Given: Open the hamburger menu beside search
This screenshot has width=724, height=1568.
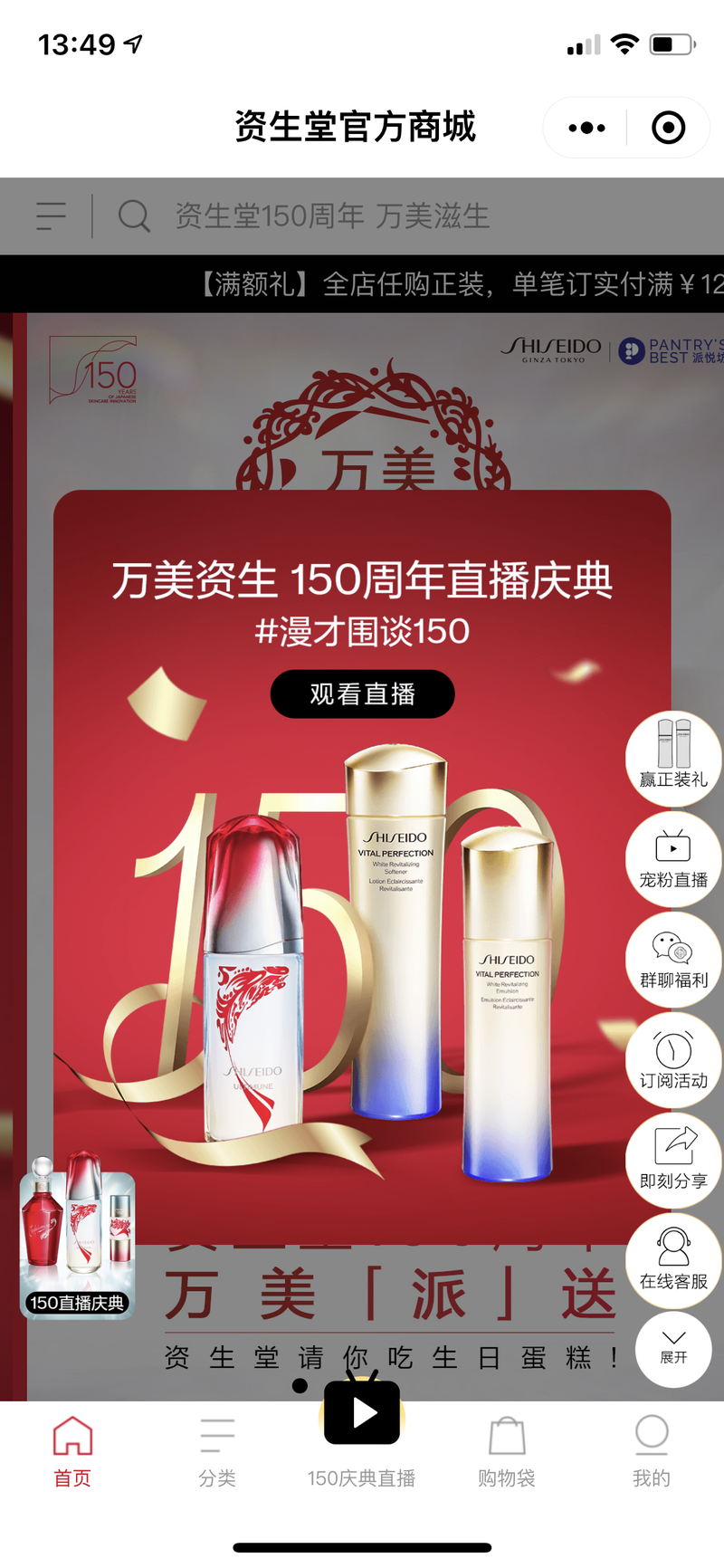Looking at the screenshot, I should (x=51, y=216).
